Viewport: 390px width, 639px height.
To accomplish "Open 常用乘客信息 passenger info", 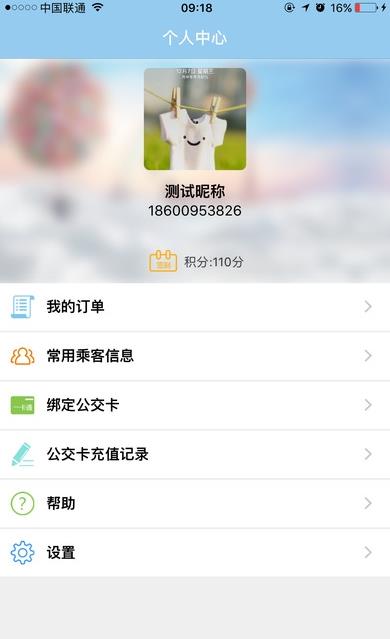I will click(195, 356).
